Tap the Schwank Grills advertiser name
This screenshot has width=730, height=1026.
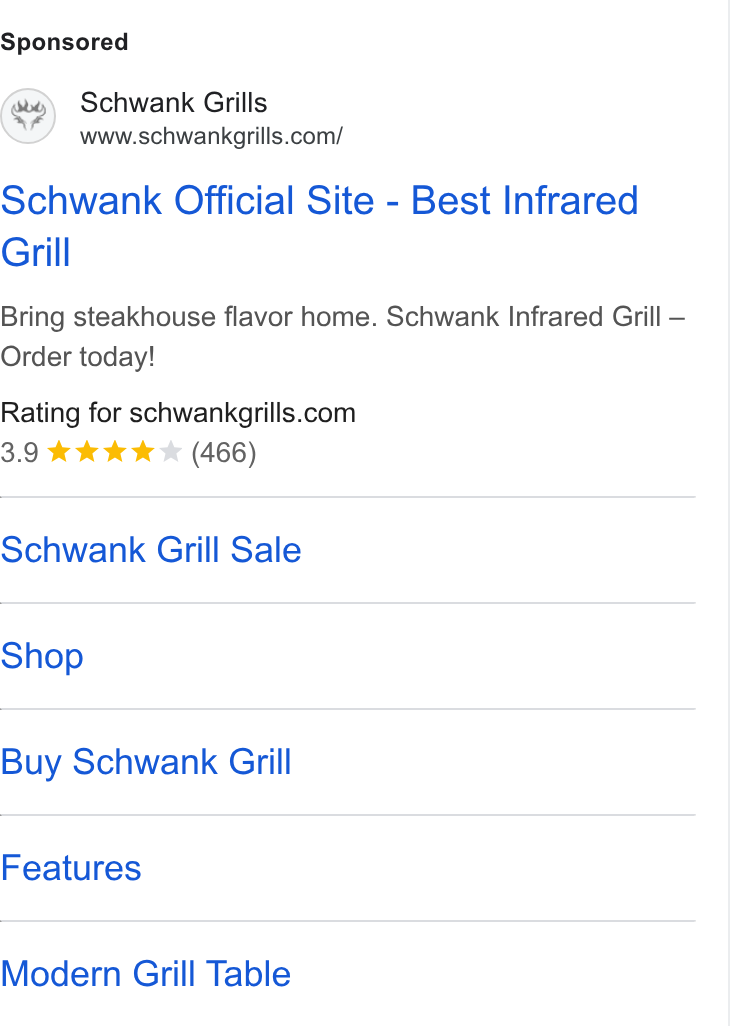173,103
